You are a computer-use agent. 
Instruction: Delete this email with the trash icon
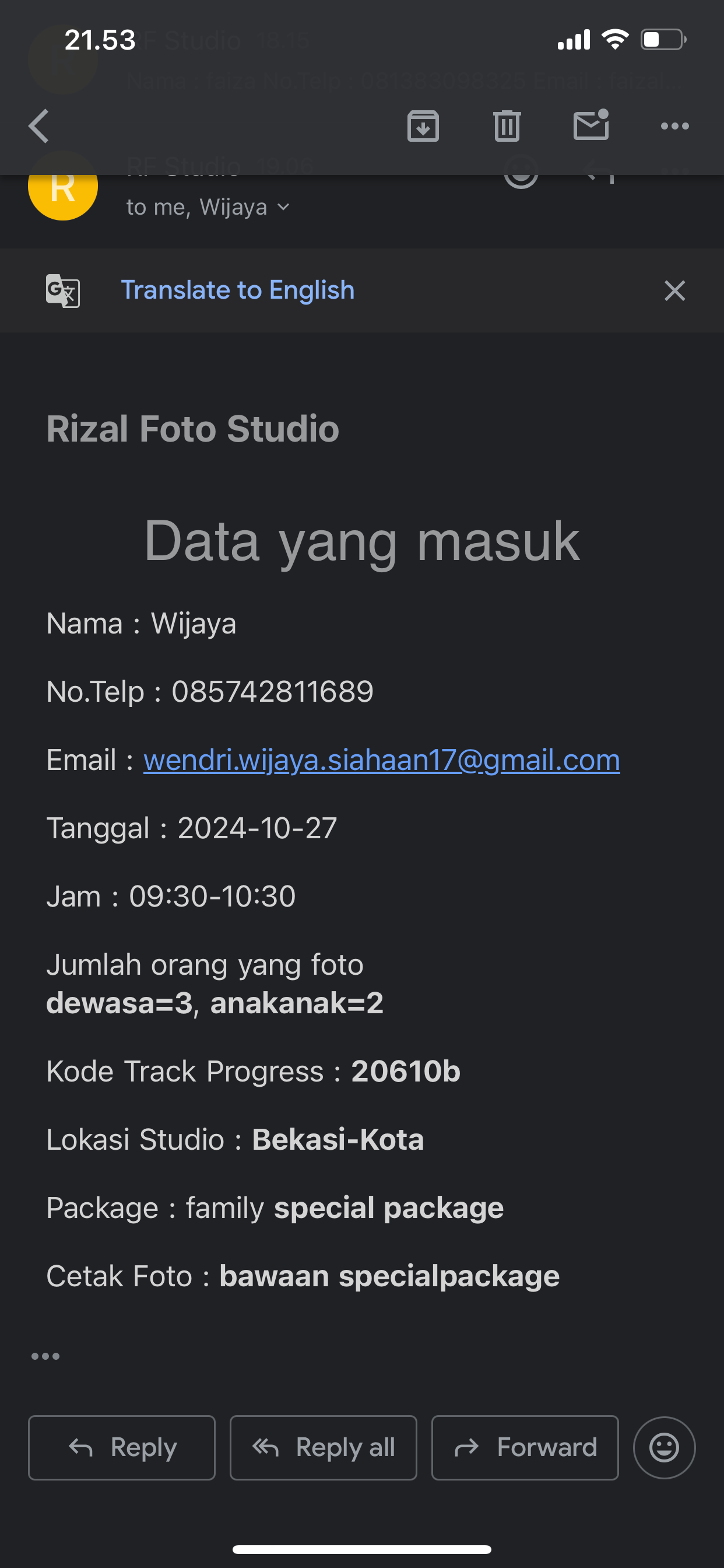tap(507, 127)
